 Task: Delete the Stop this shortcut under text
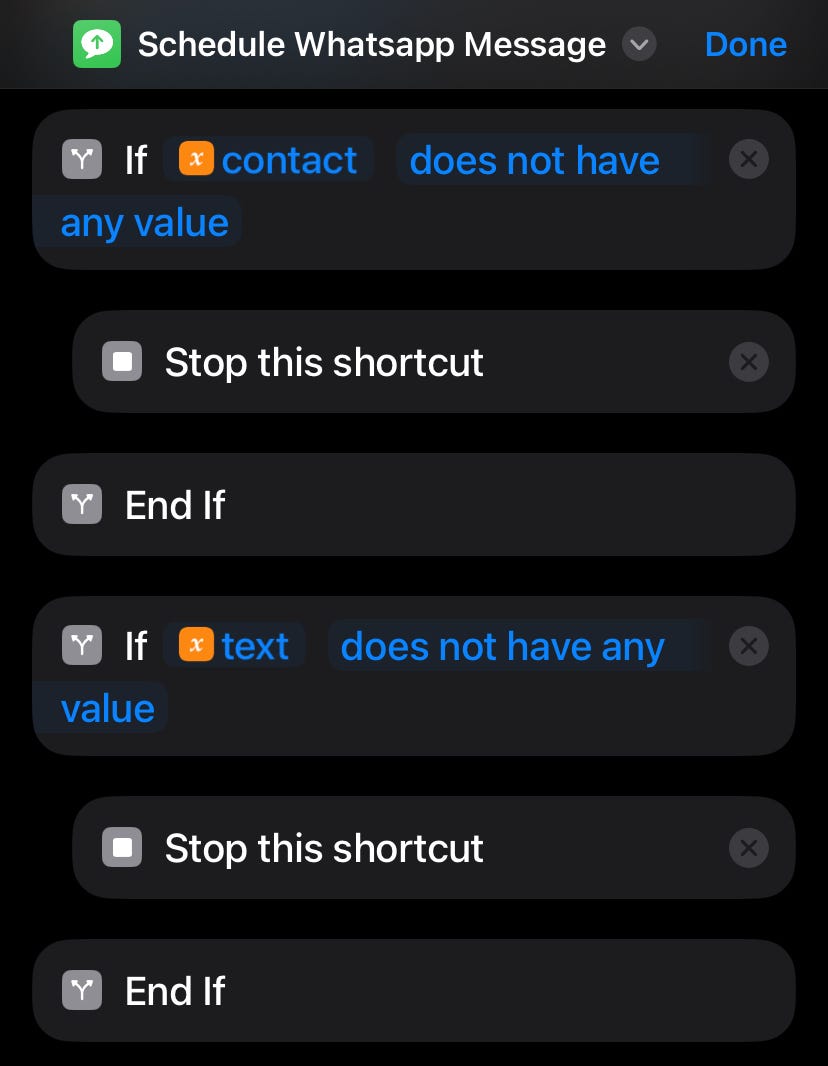748,848
